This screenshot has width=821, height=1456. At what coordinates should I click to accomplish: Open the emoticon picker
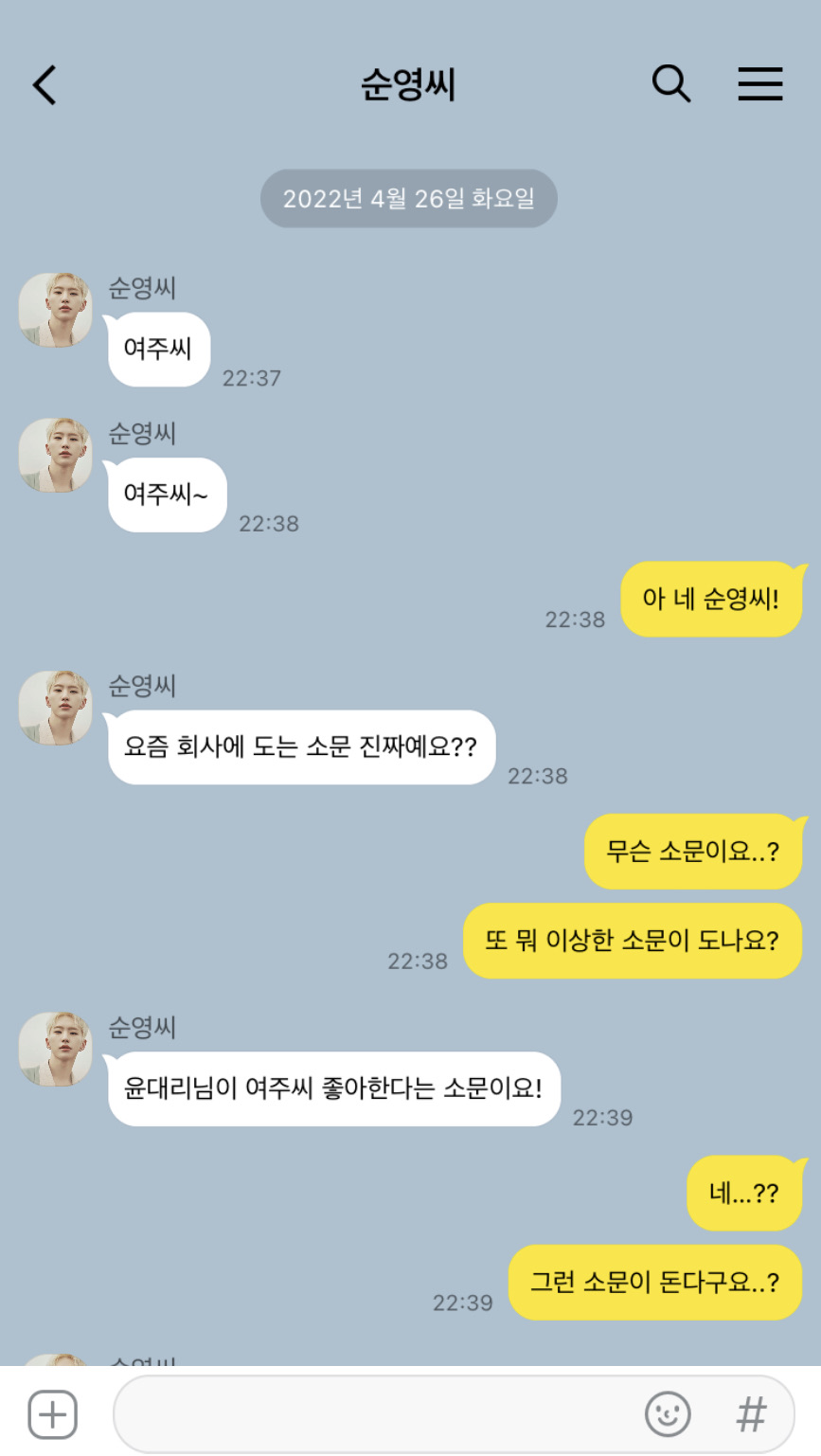(x=668, y=1415)
